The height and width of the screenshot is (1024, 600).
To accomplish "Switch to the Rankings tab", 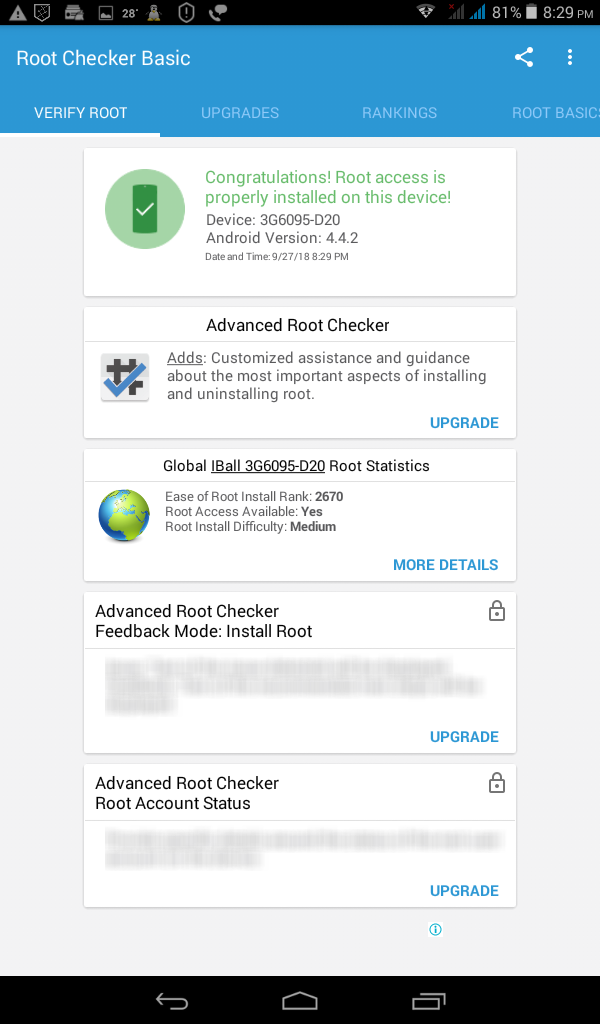I will tap(399, 113).
